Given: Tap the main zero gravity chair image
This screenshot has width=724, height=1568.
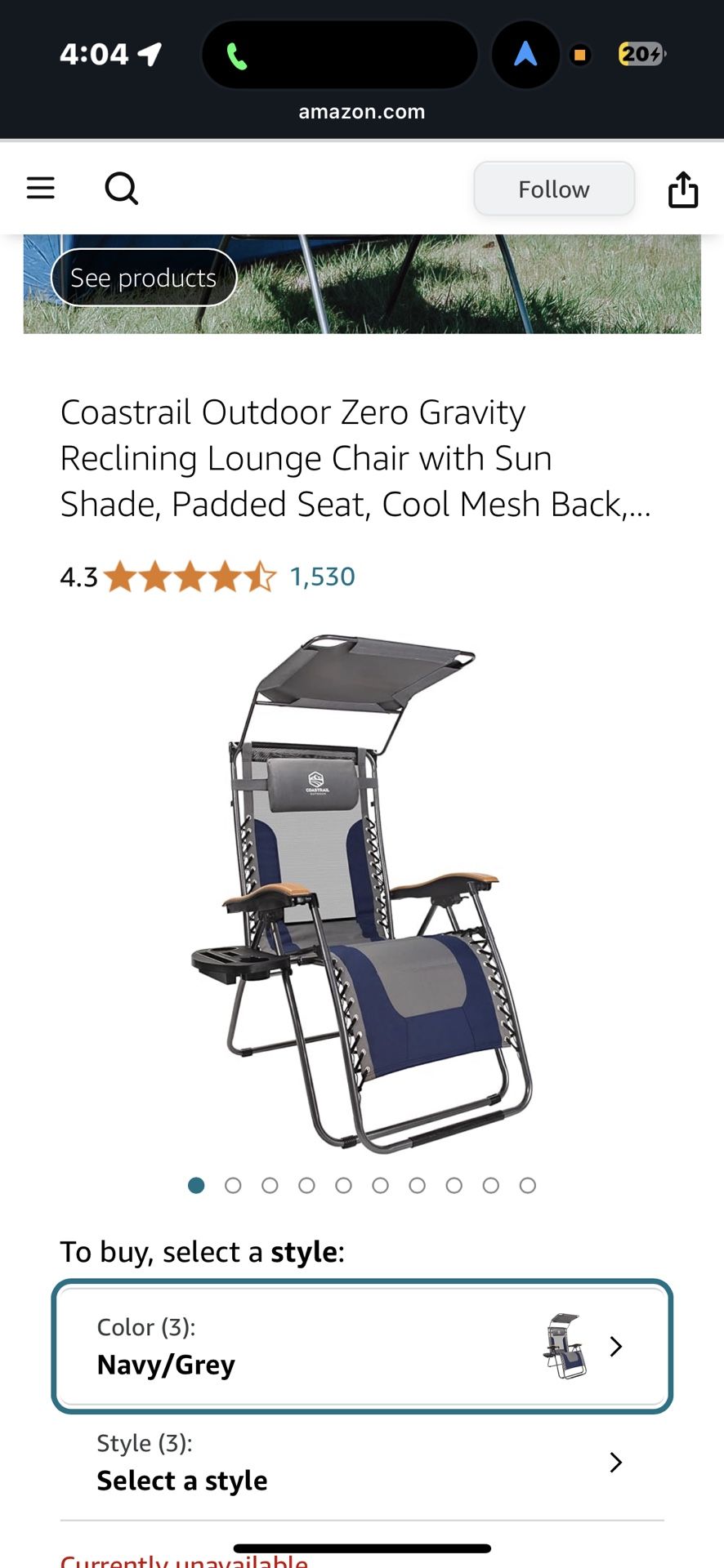Looking at the screenshot, I should [362, 882].
